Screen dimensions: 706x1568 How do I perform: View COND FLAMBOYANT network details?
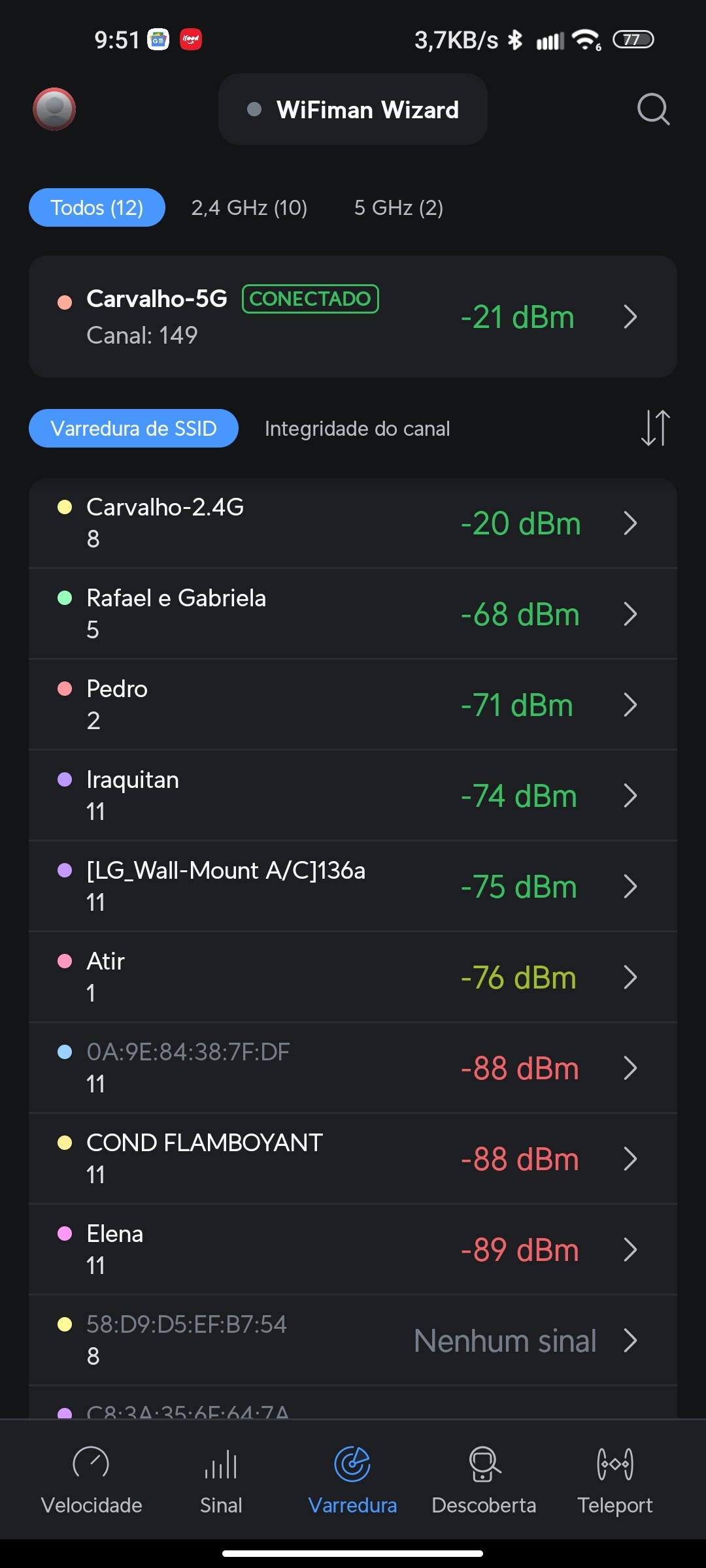click(x=352, y=1159)
